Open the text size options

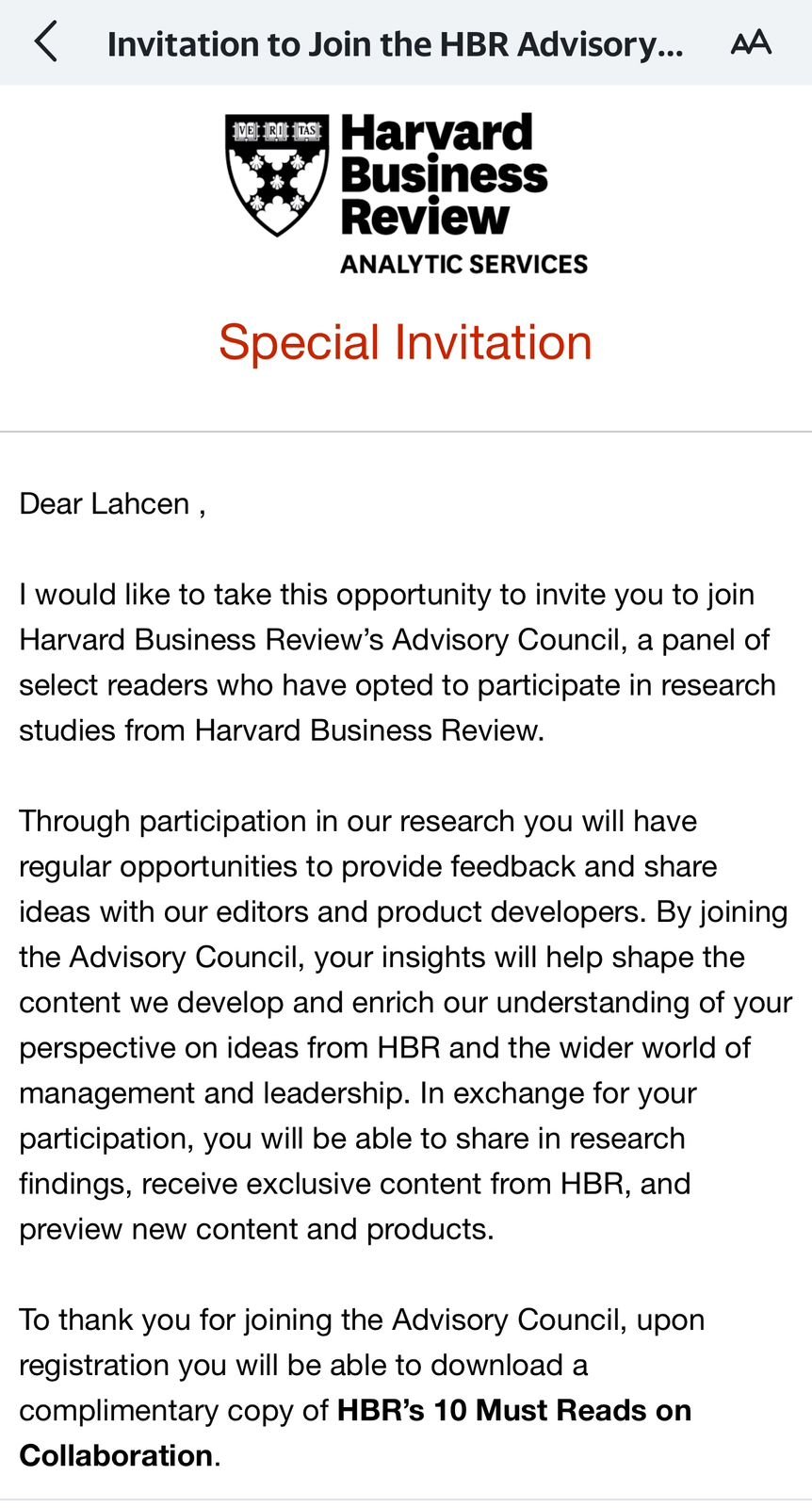(x=751, y=43)
